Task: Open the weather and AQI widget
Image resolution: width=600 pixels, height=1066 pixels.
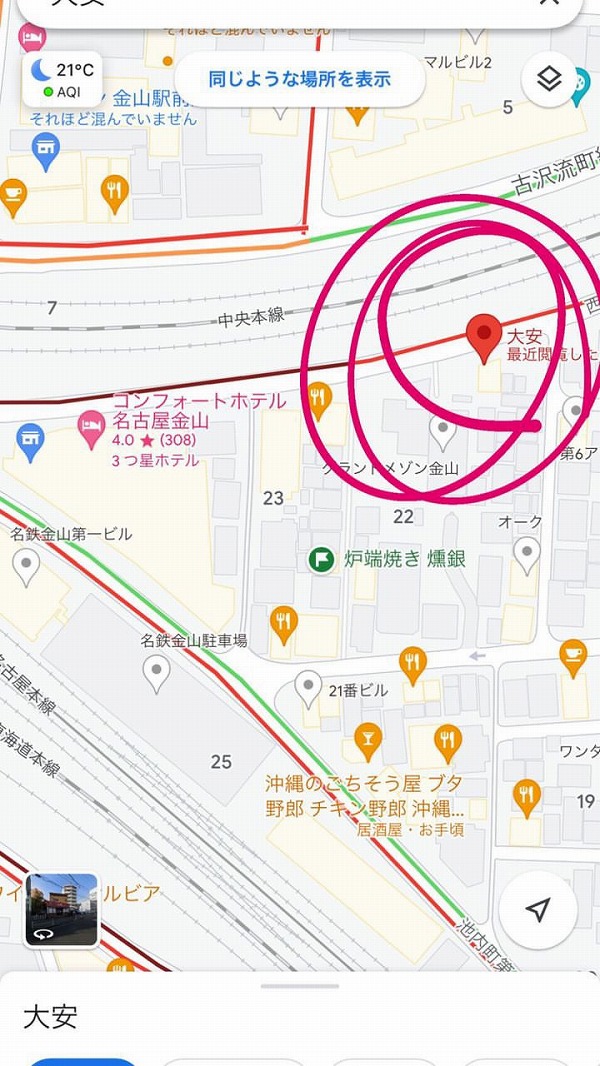Action: point(62,79)
